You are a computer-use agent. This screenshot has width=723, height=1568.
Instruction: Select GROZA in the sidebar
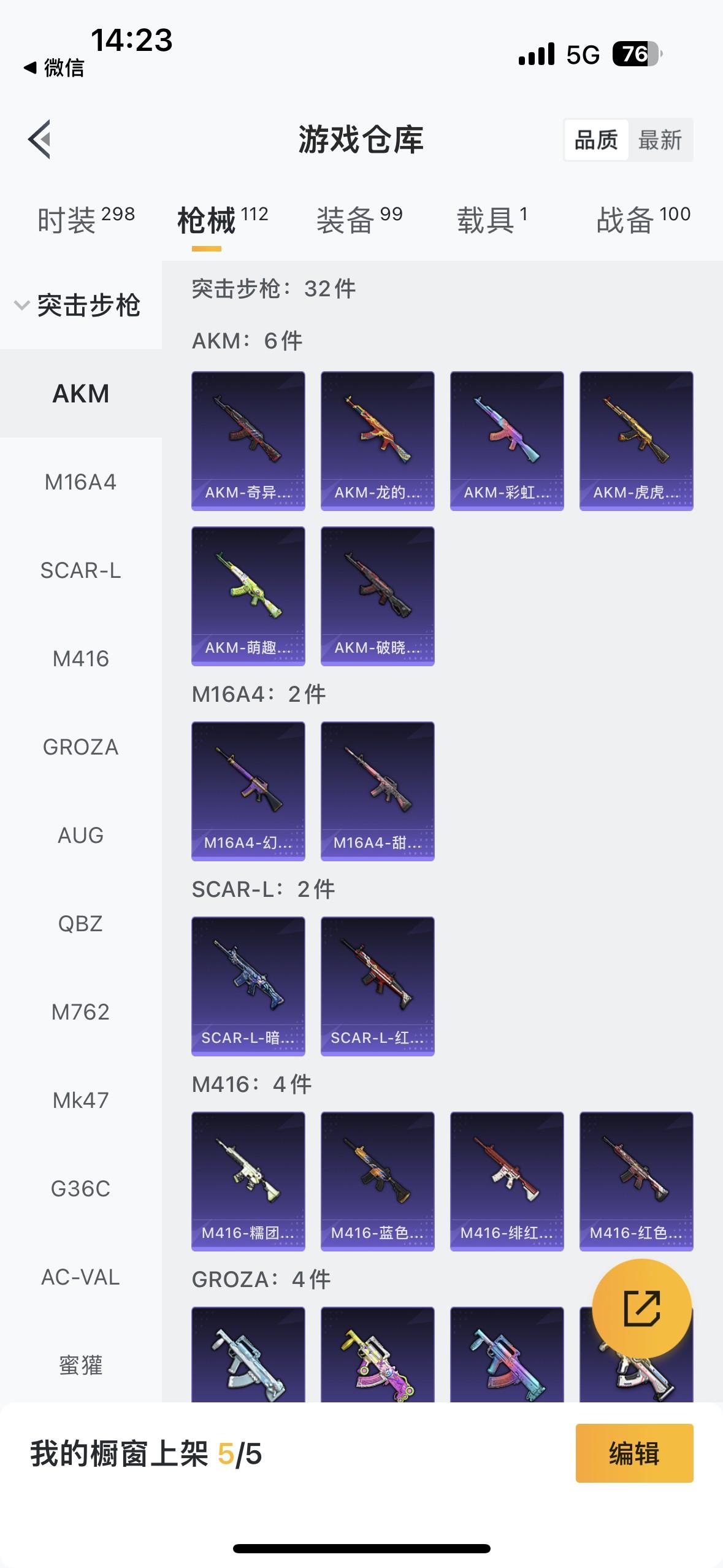point(81,747)
